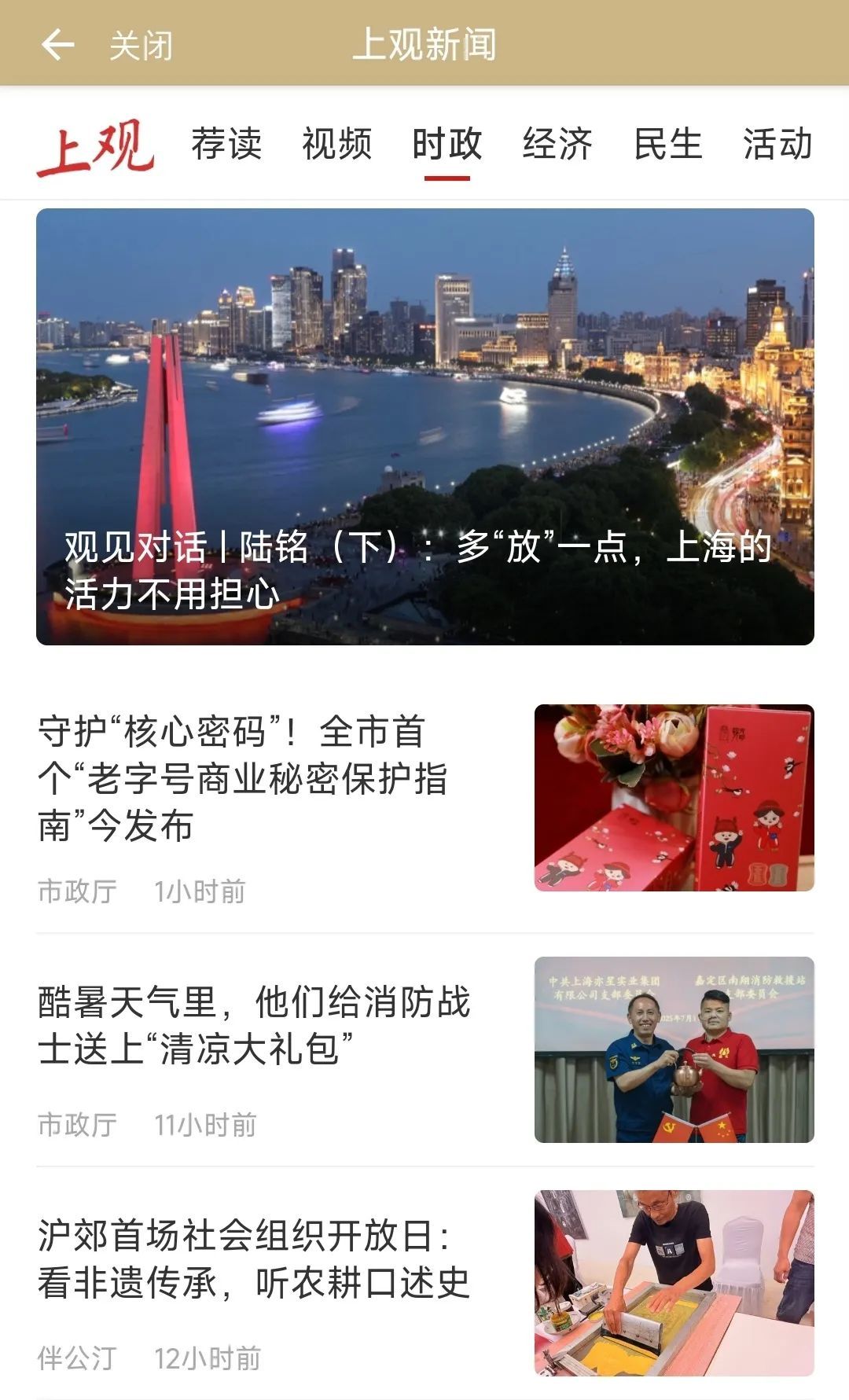Open the 老字号商业秘密保护指南 article
The width and height of the screenshot is (849, 1400).
(425, 808)
